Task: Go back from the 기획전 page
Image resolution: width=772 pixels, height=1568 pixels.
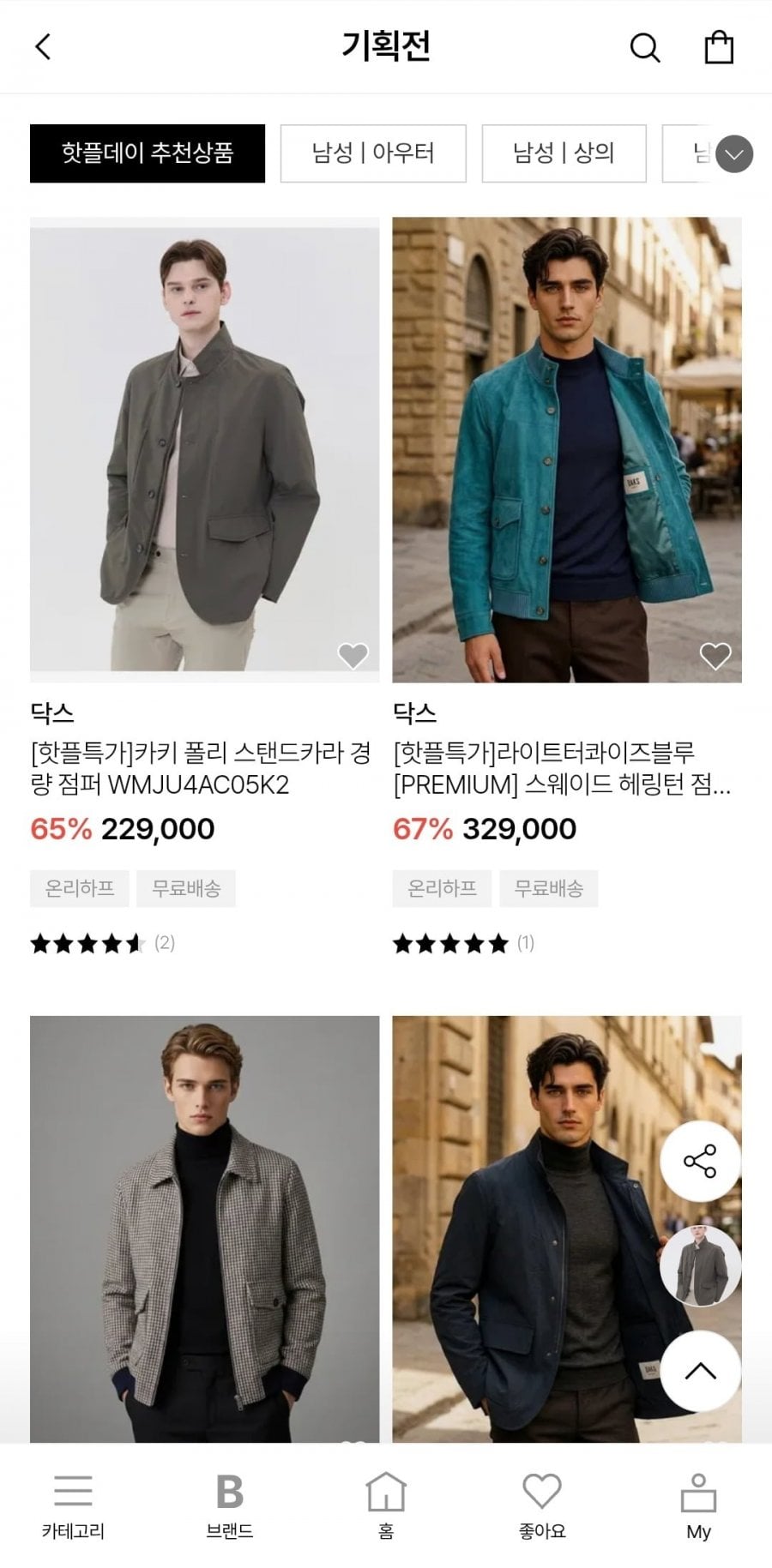Action: click(x=44, y=47)
